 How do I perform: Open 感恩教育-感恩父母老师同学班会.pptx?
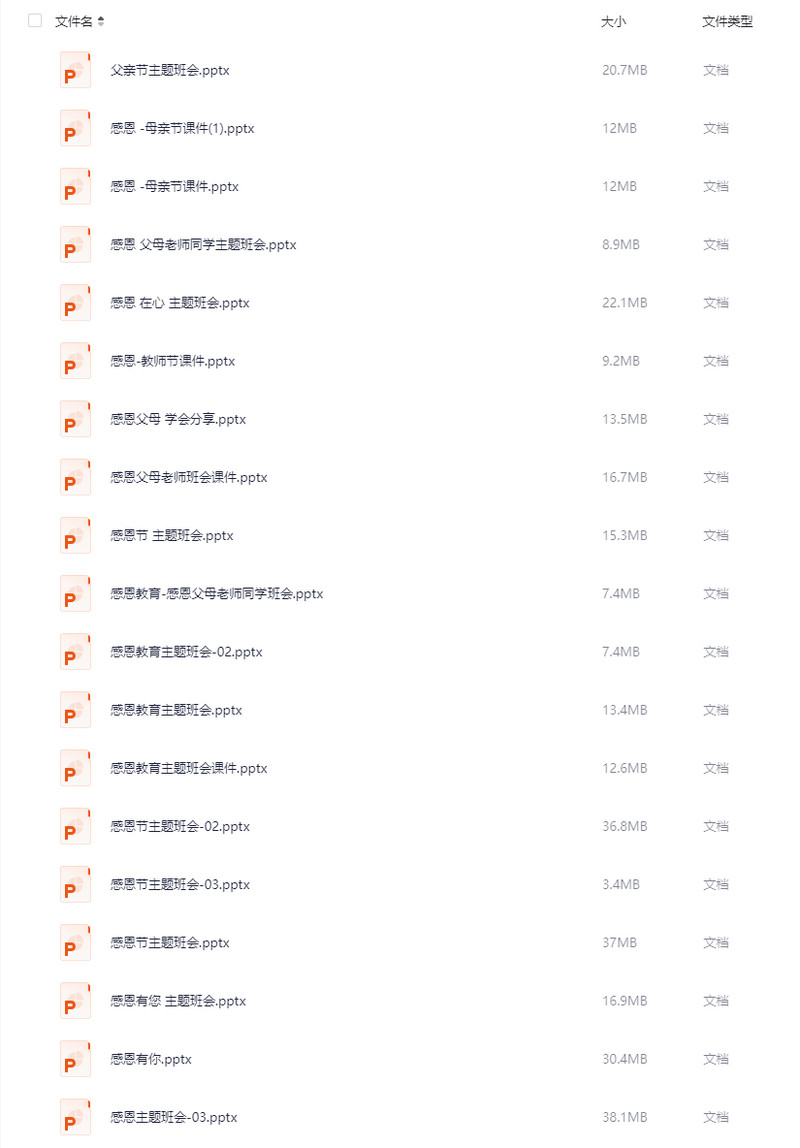coord(216,593)
